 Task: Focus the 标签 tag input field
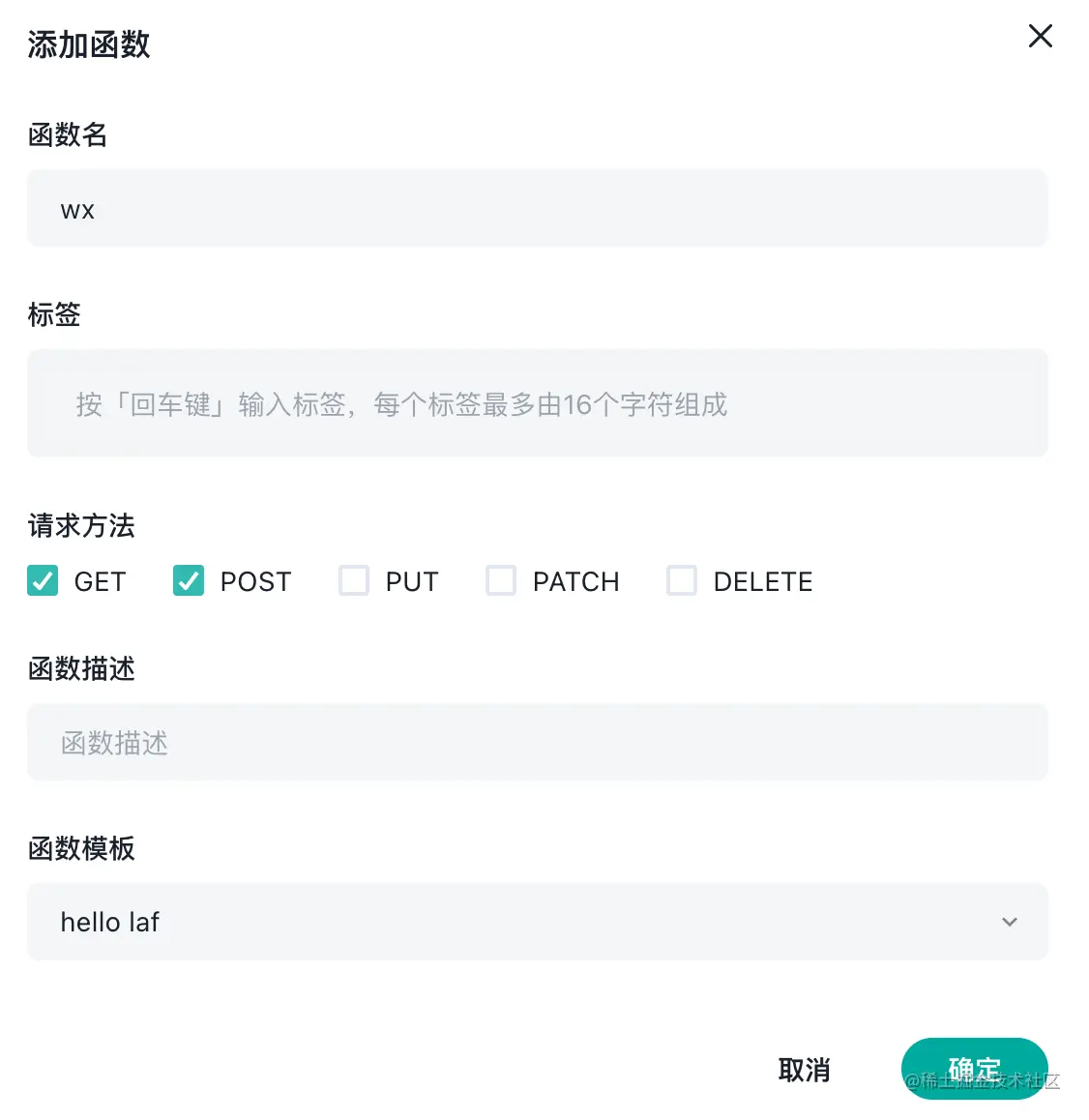pos(537,403)
